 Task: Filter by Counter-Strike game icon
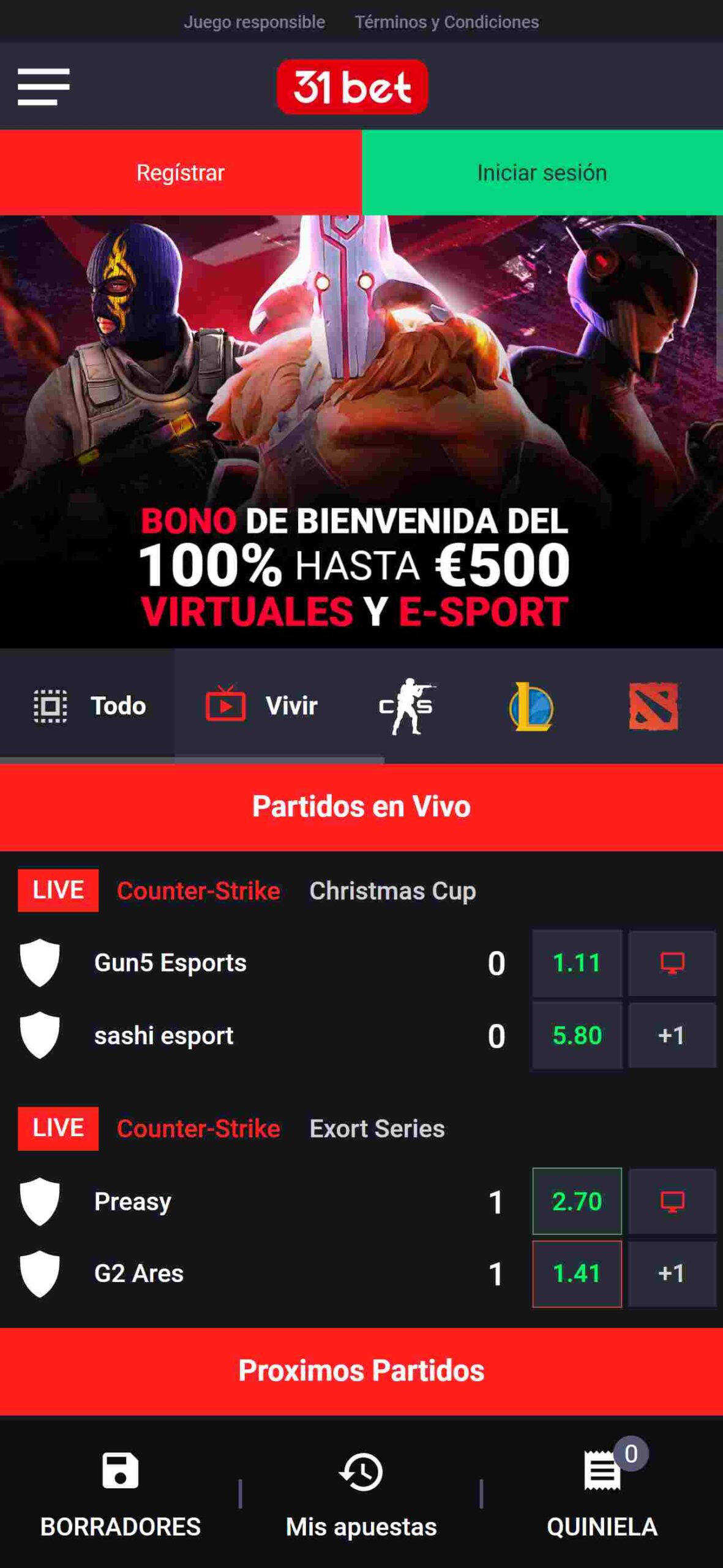(x=406, y=706)
